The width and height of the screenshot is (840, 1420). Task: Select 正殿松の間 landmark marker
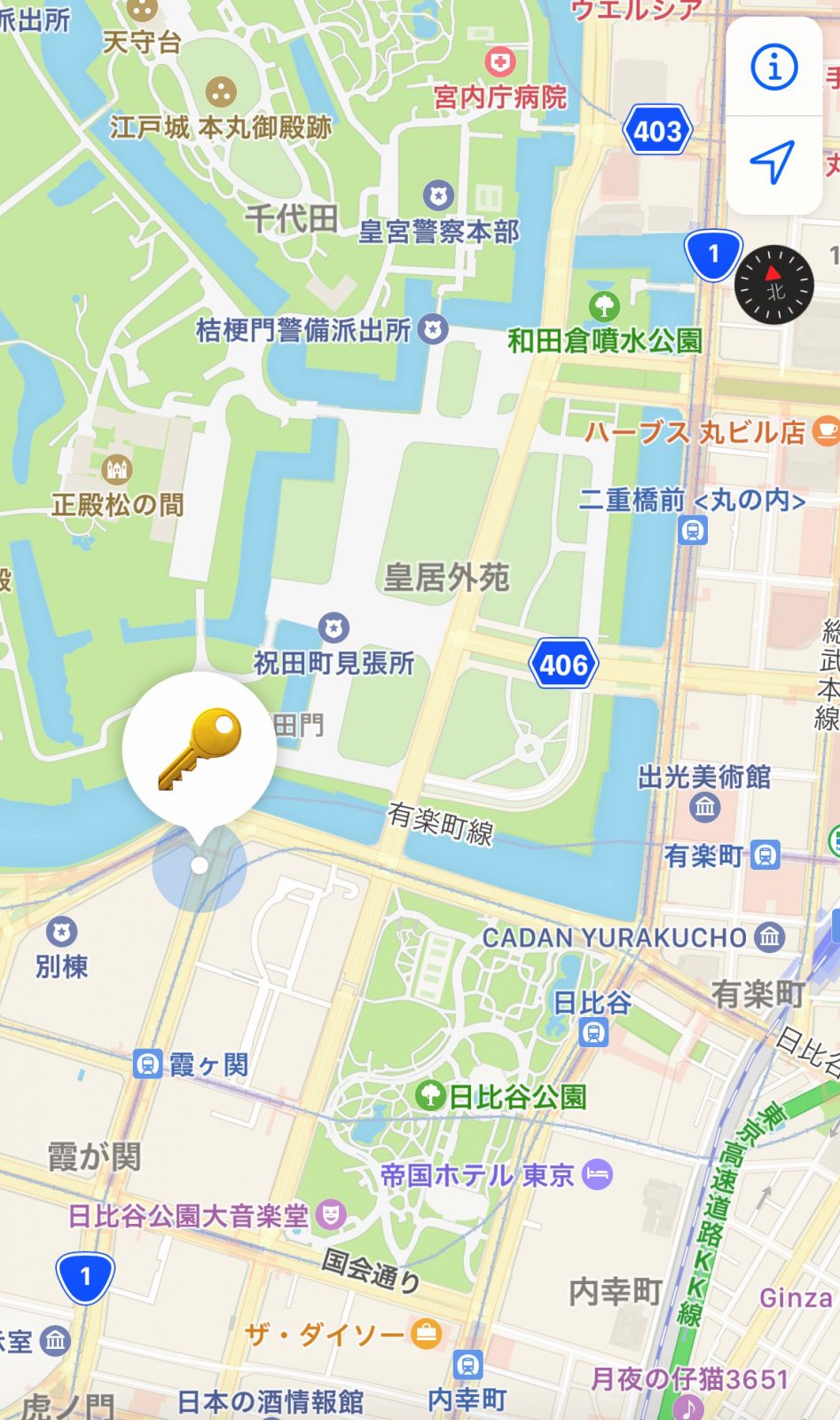point(117,469)
